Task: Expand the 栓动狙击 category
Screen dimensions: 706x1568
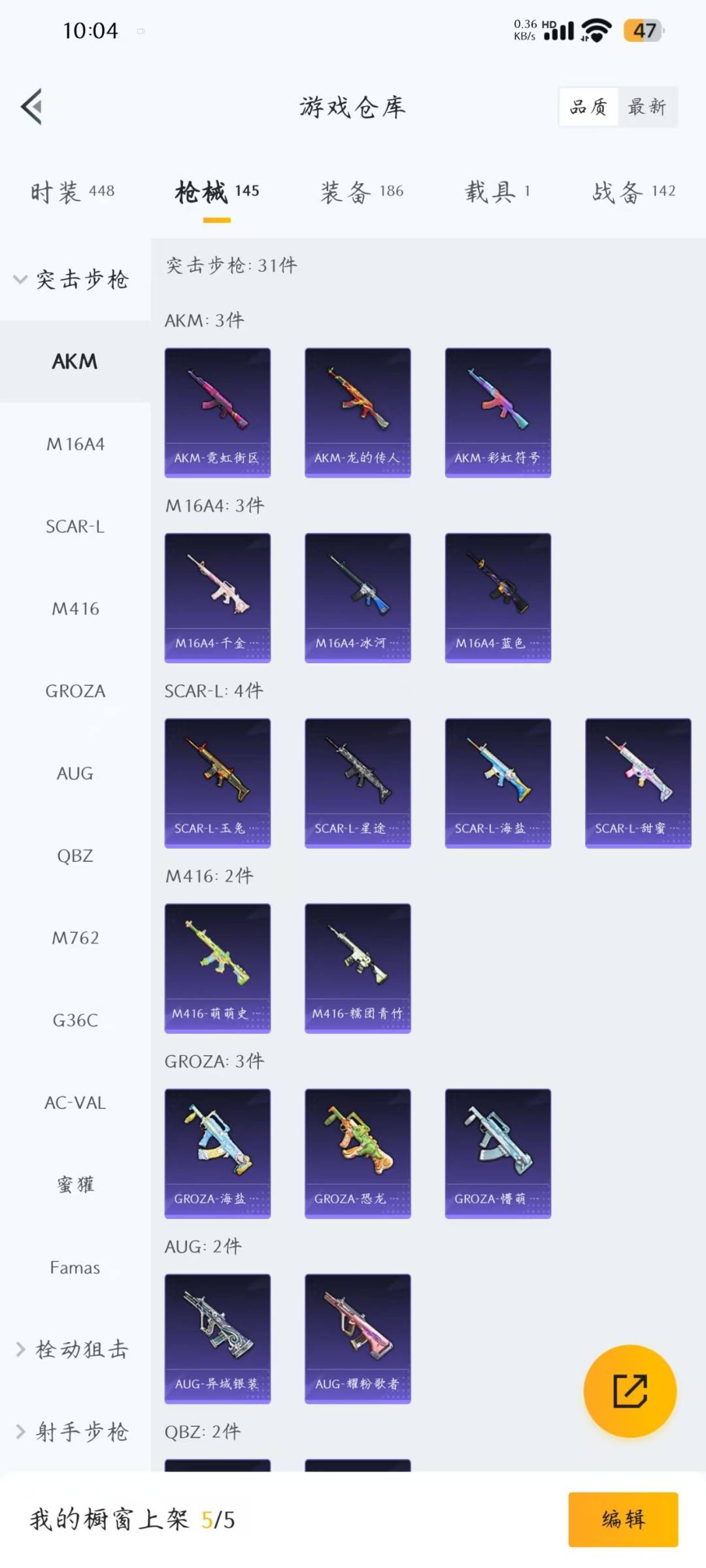Action: [x=72, y=1350]
